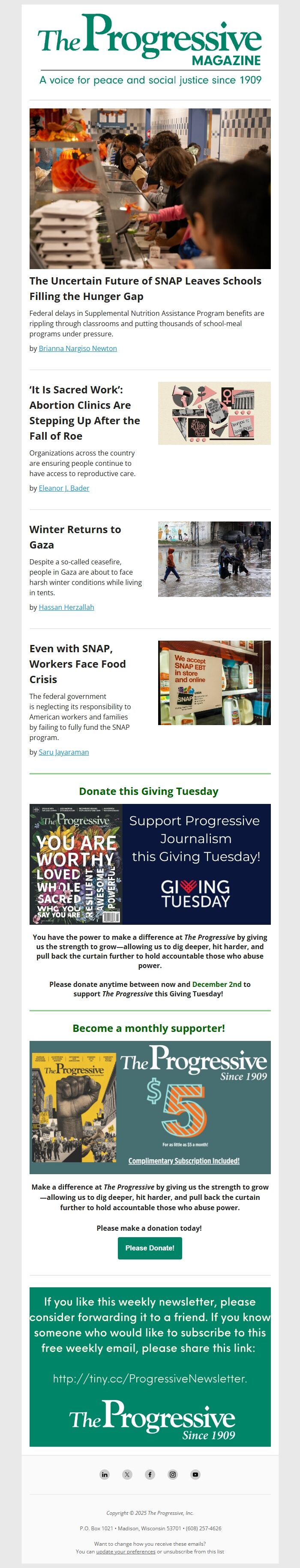300x1568 pixels.
Task: Follow the December 2nd link
Action: coord(216,983)
